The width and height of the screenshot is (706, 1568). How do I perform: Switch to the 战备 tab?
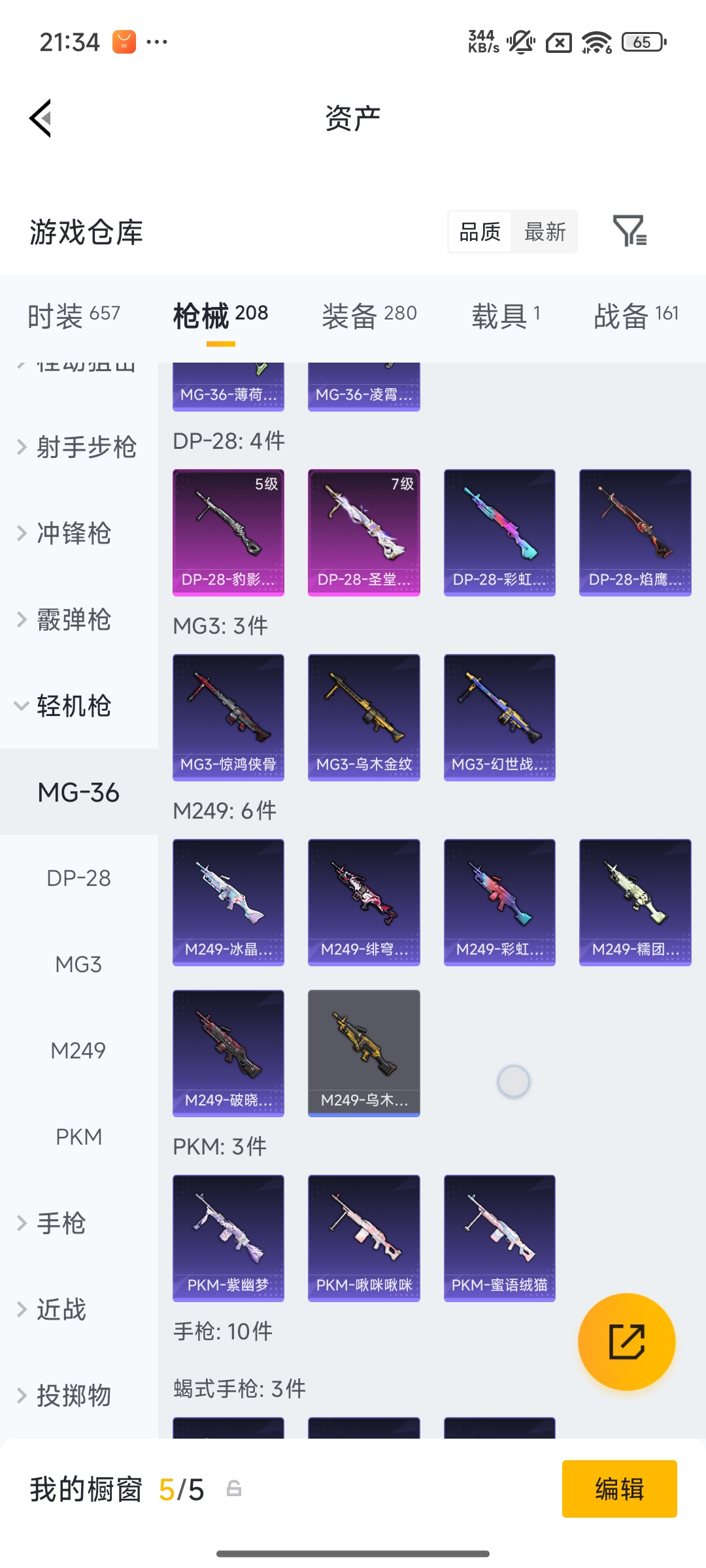click(x=635, y=316)
